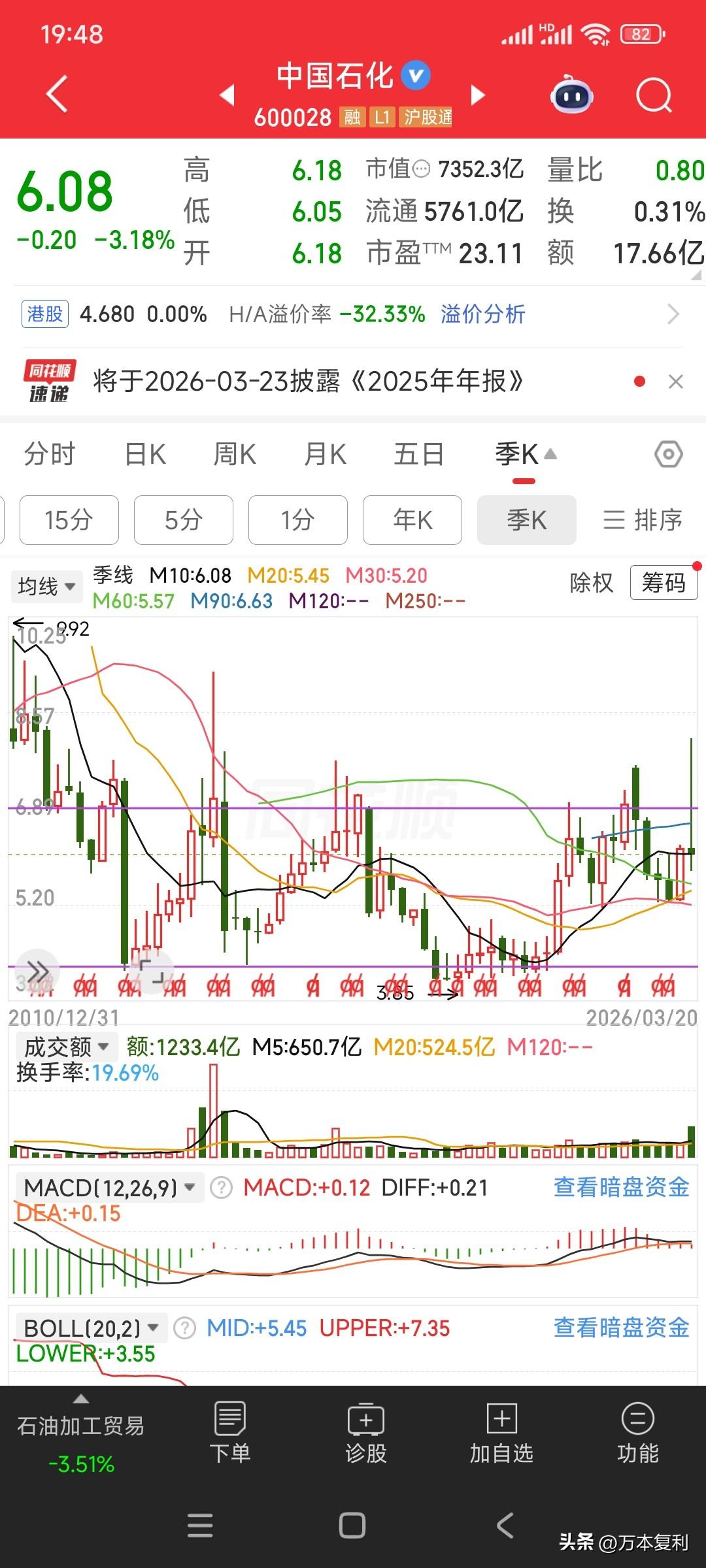Switch to the 月K monthly chart tab
This screenshot has height=1568, width=706.
324,453
